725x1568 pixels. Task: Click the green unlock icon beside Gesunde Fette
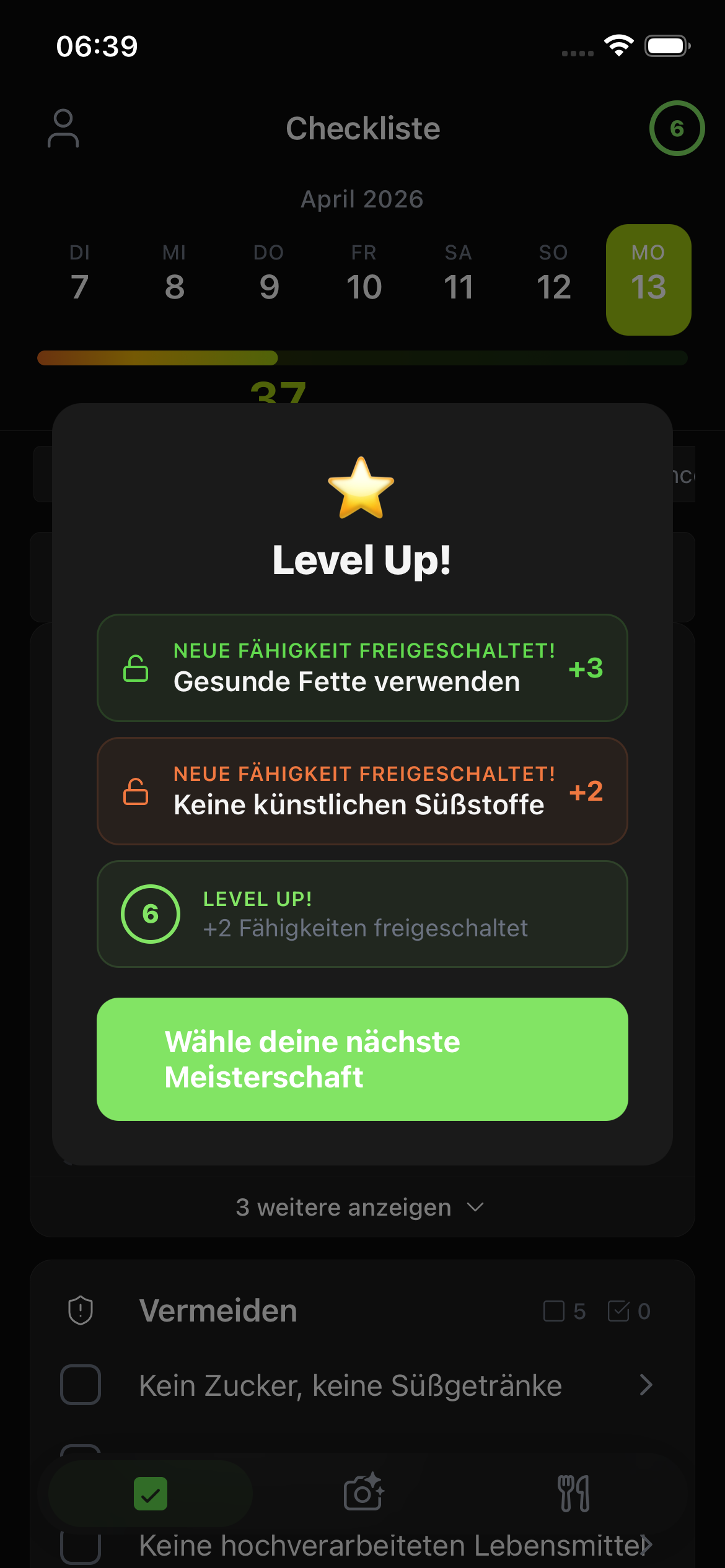coord(137,669)
